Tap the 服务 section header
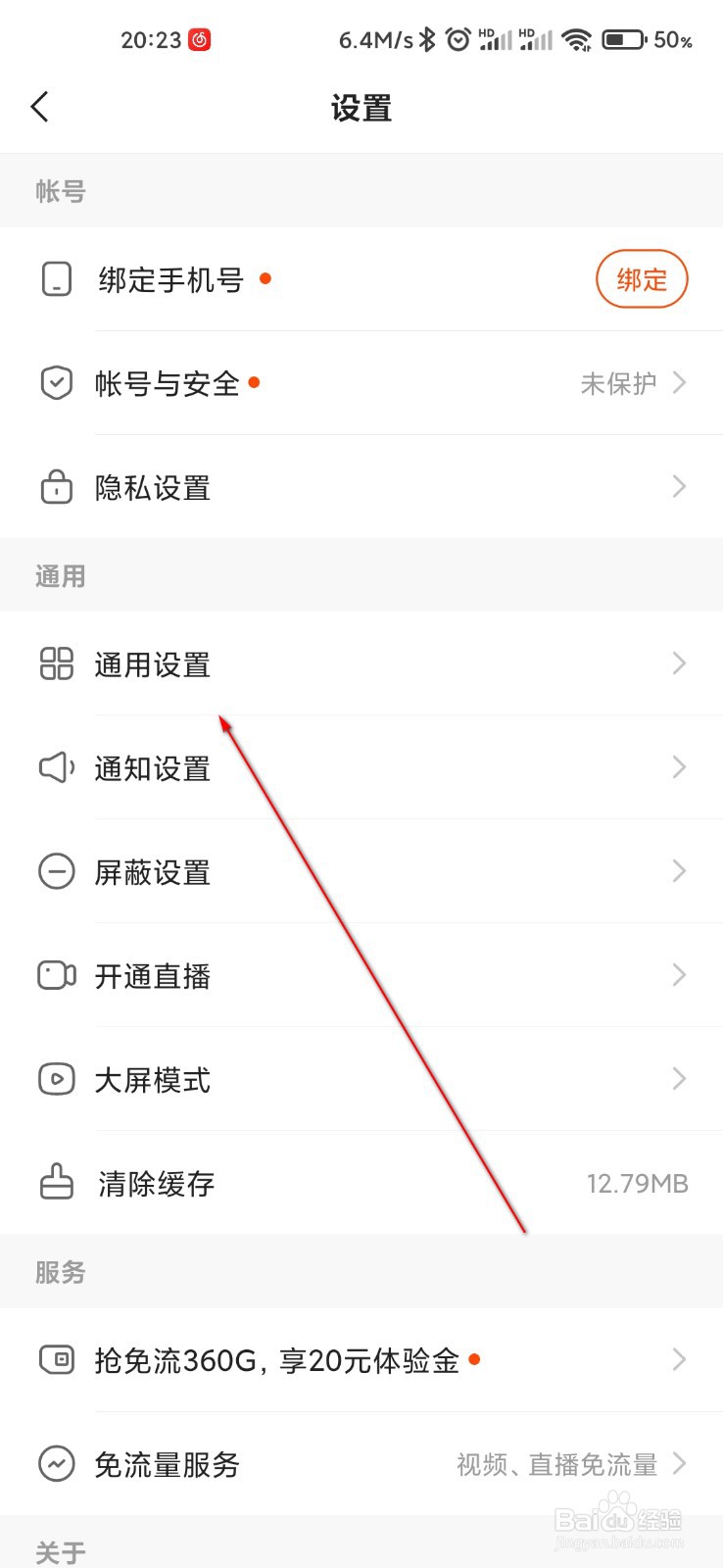 point(61,1272)
